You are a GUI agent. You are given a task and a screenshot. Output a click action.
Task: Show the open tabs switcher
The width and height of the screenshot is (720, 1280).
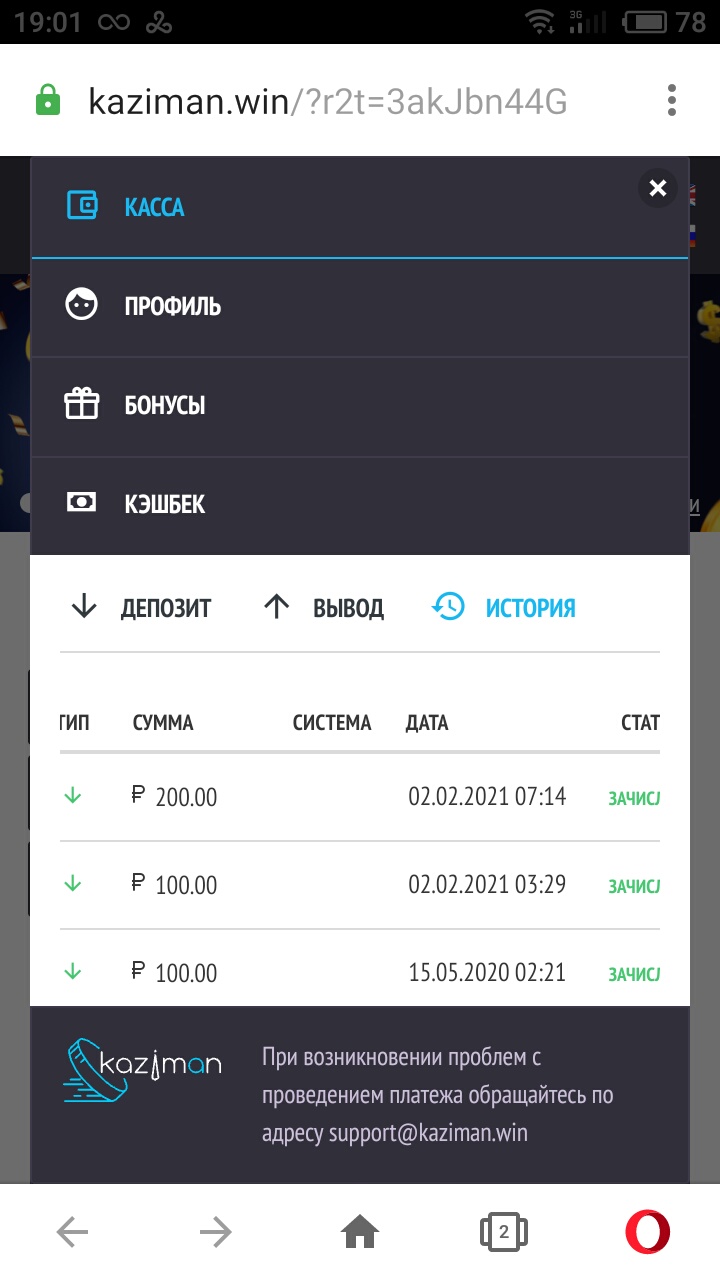[504, 1232]
